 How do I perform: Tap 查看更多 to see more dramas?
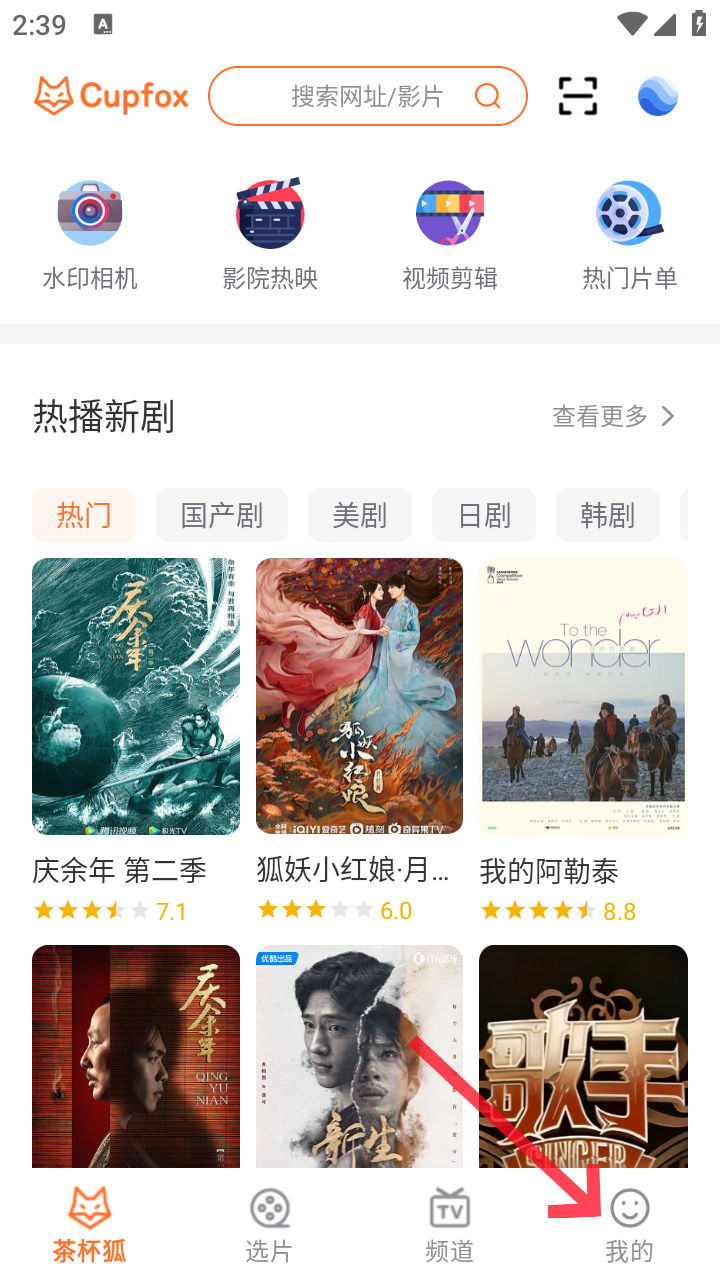pyautogui.click(x=614, y=416)
